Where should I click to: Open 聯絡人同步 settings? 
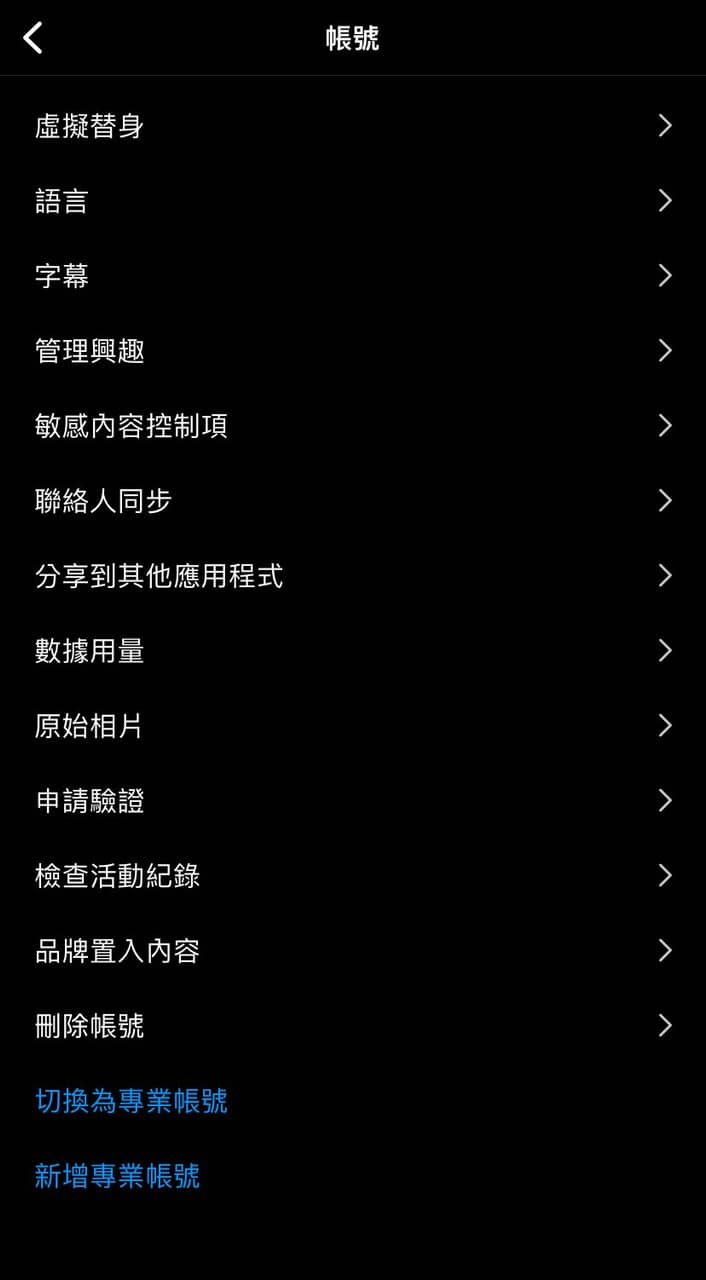(x=352, y=501)
